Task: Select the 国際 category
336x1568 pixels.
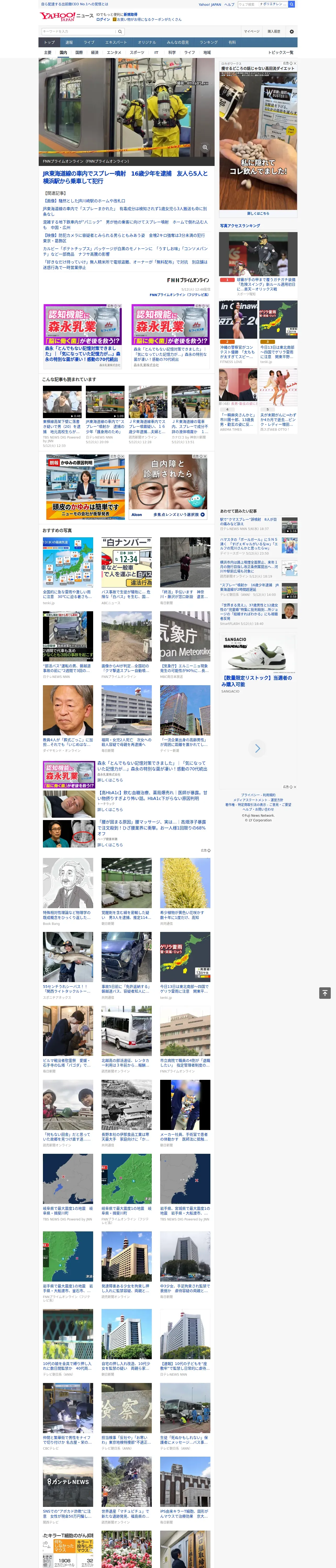Action: click(79, 52)
